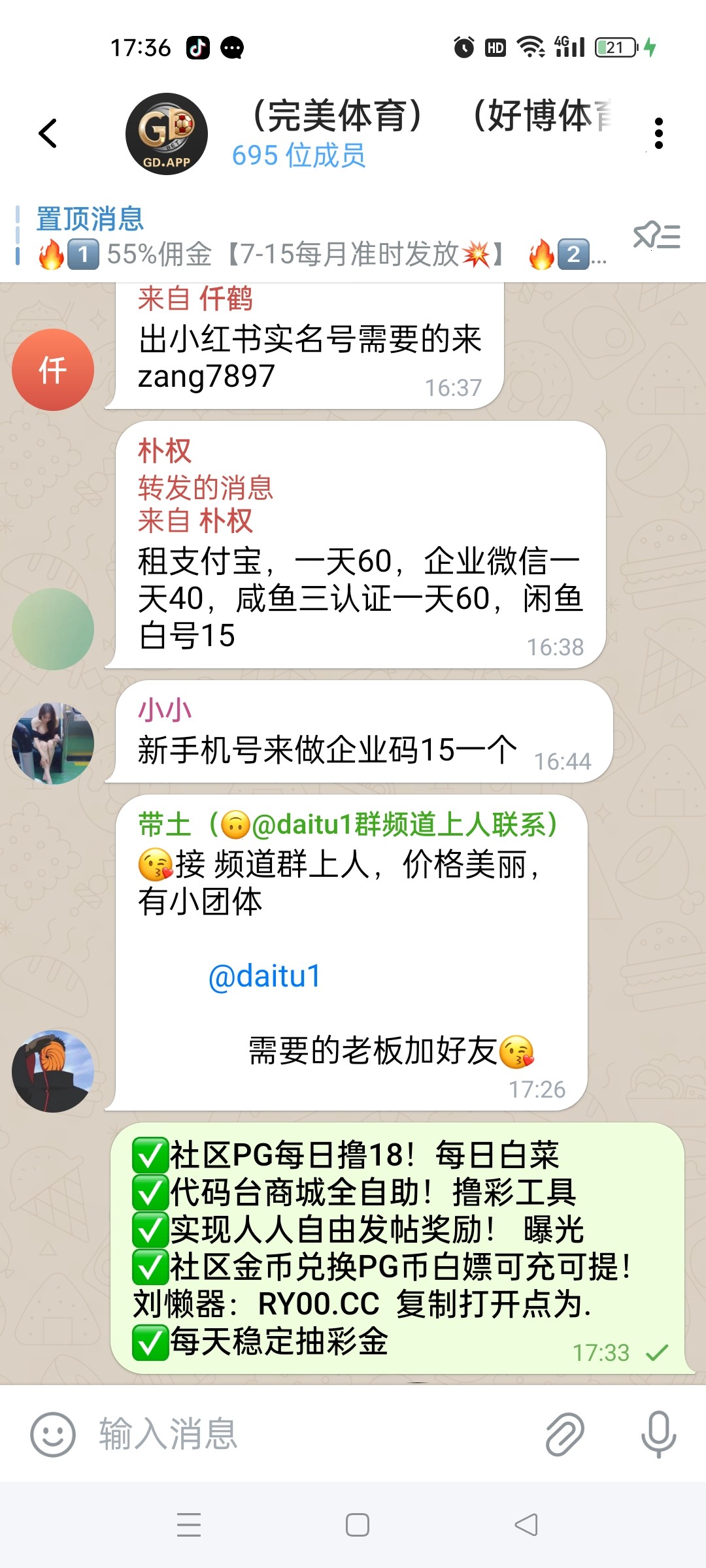Viewport: 706px width, 1568px height.
Task: Open 仟's red avatar profile
Action: (x=53, y=370)
